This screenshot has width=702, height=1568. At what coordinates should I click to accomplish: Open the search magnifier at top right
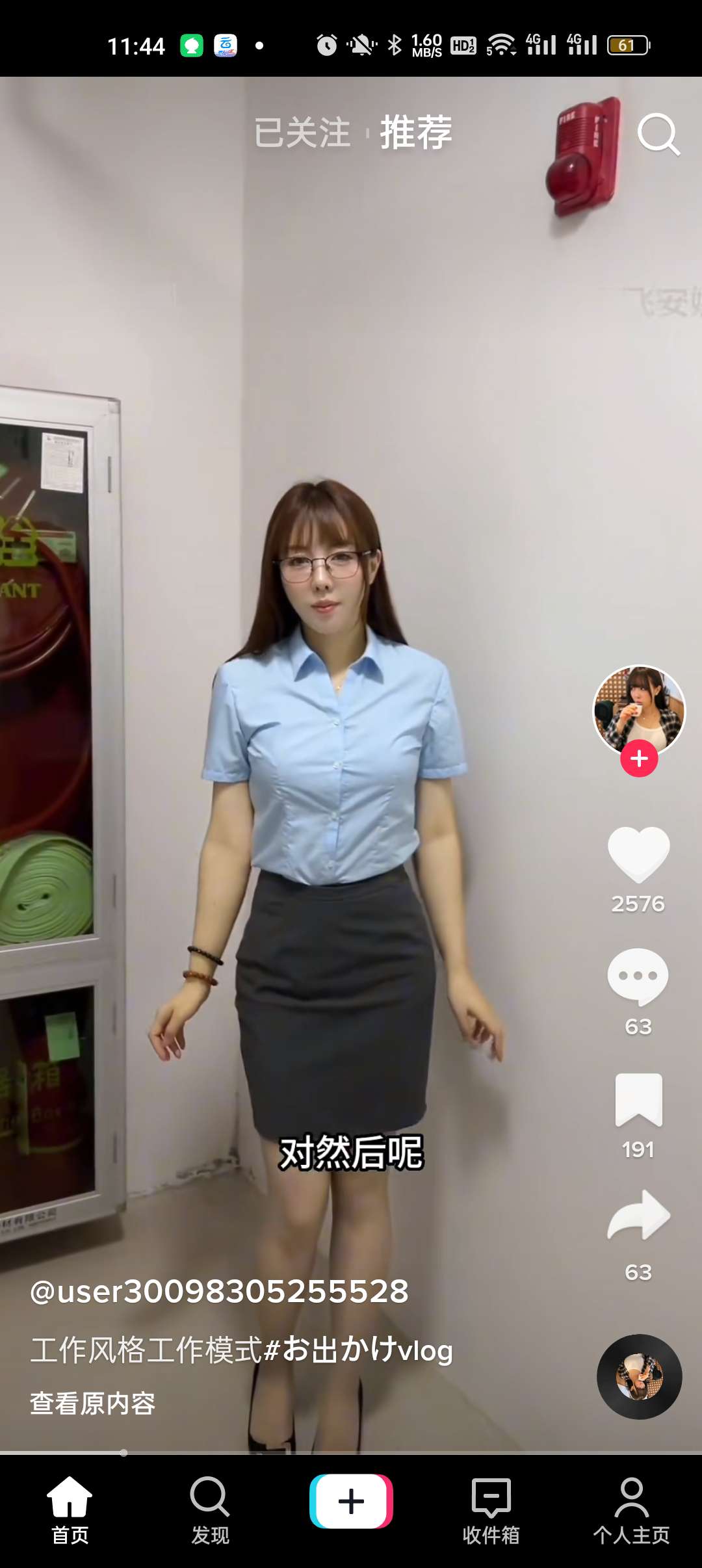tap(658, 135)
